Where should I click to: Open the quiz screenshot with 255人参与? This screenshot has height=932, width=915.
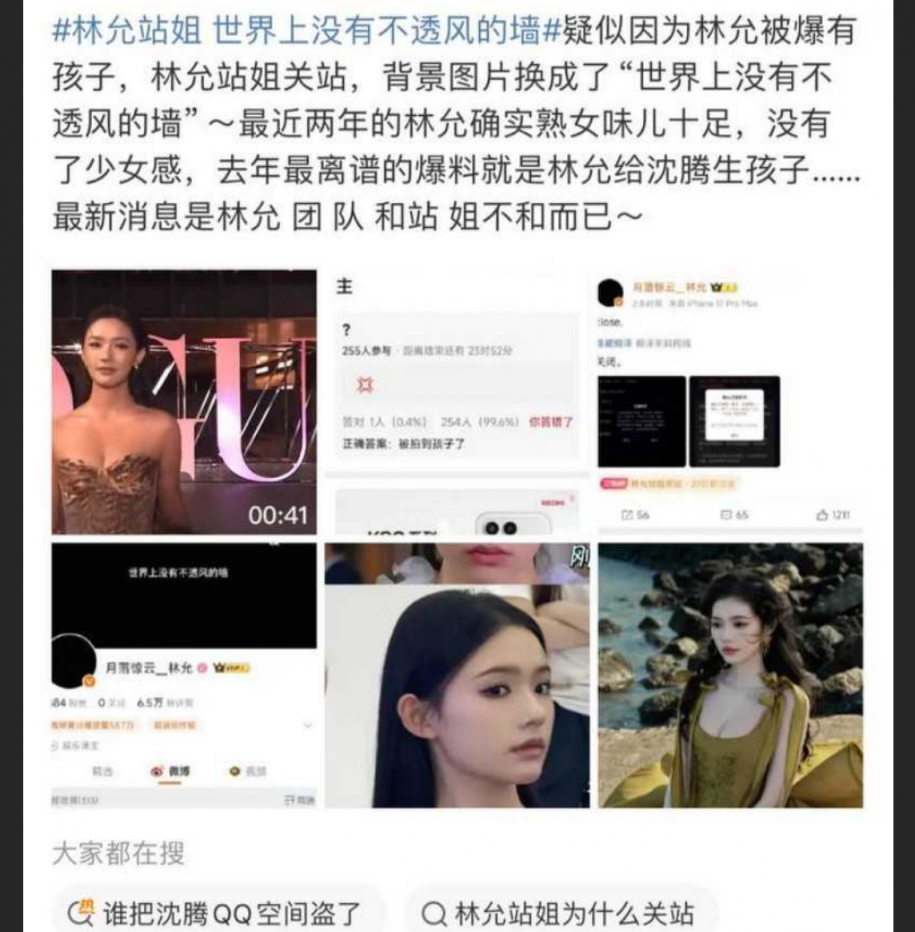click(457, 401)
